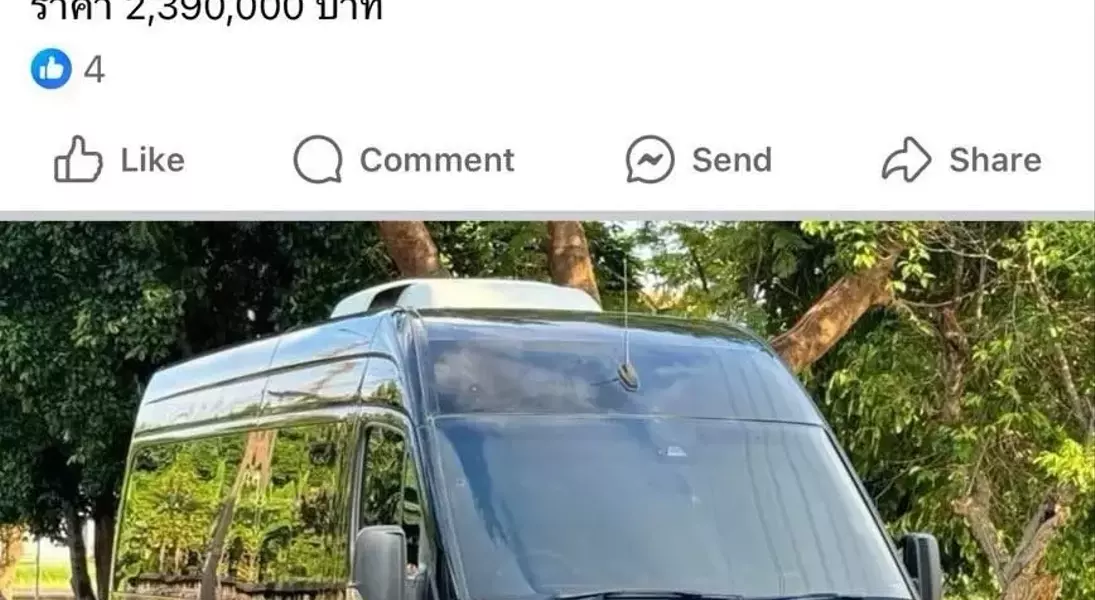1095x600 pixels.
Task: View the 4 reactions on the post
Action: [x=68, y=70]
